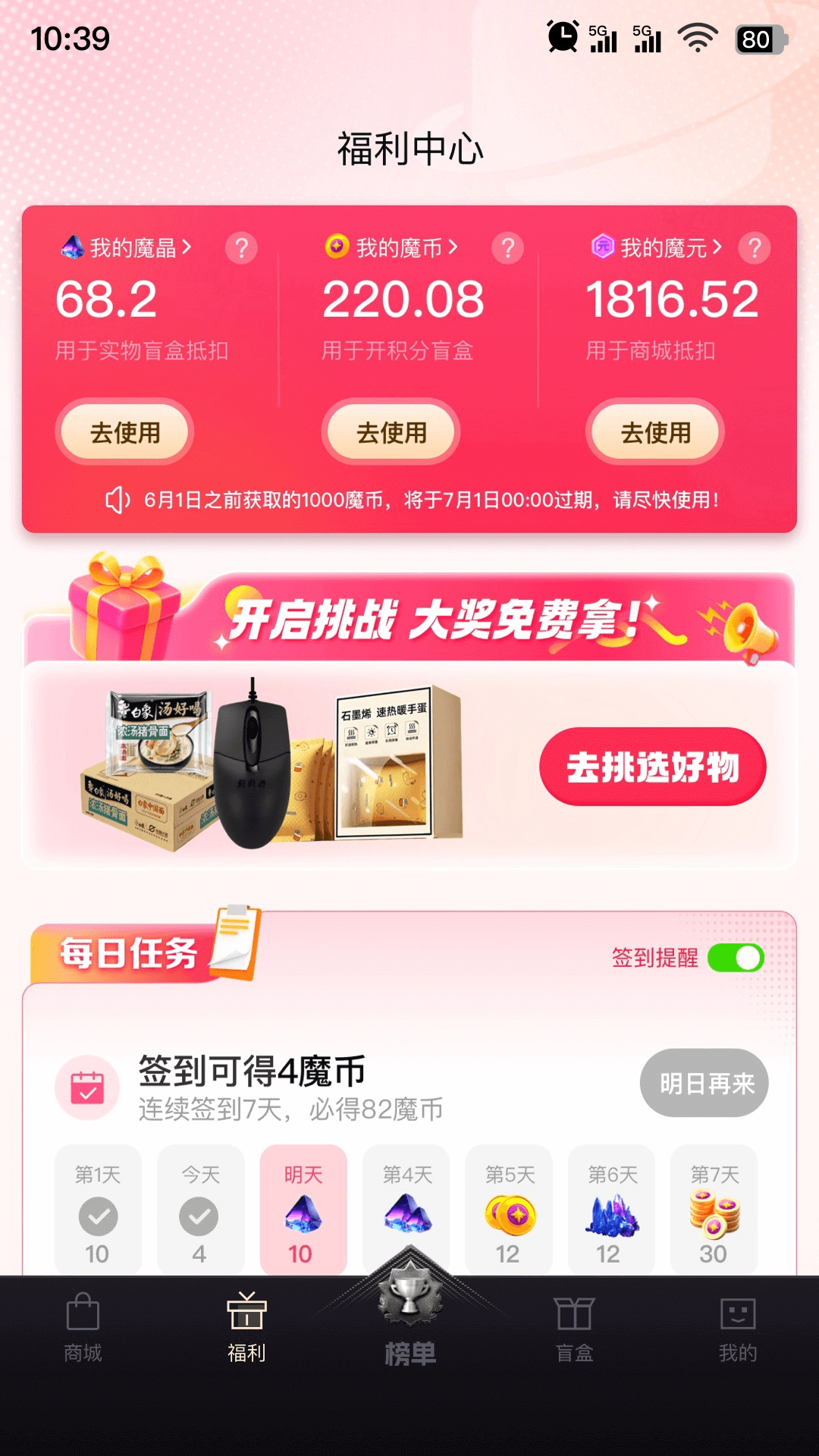Tap the 第7天 coins reward tile

(714, 1213)
